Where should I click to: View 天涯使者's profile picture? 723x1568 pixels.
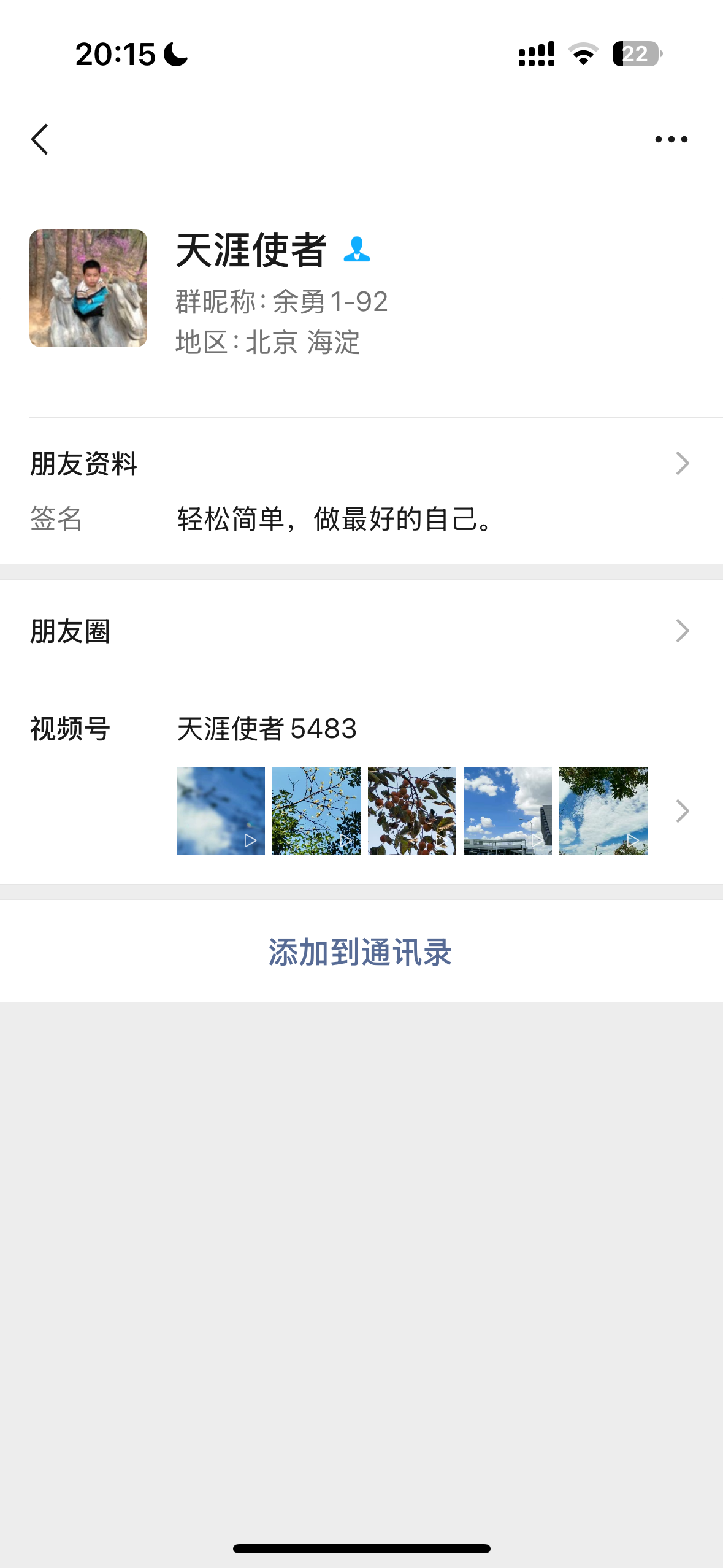[88, 288]
